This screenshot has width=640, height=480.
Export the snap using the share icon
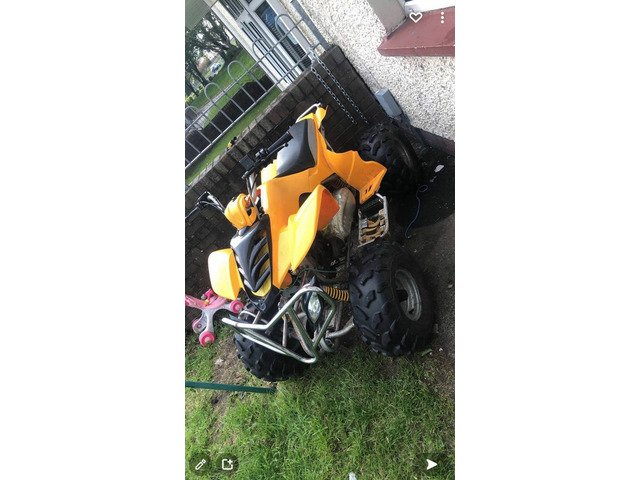pyautogui.click(x=227, y=464)
